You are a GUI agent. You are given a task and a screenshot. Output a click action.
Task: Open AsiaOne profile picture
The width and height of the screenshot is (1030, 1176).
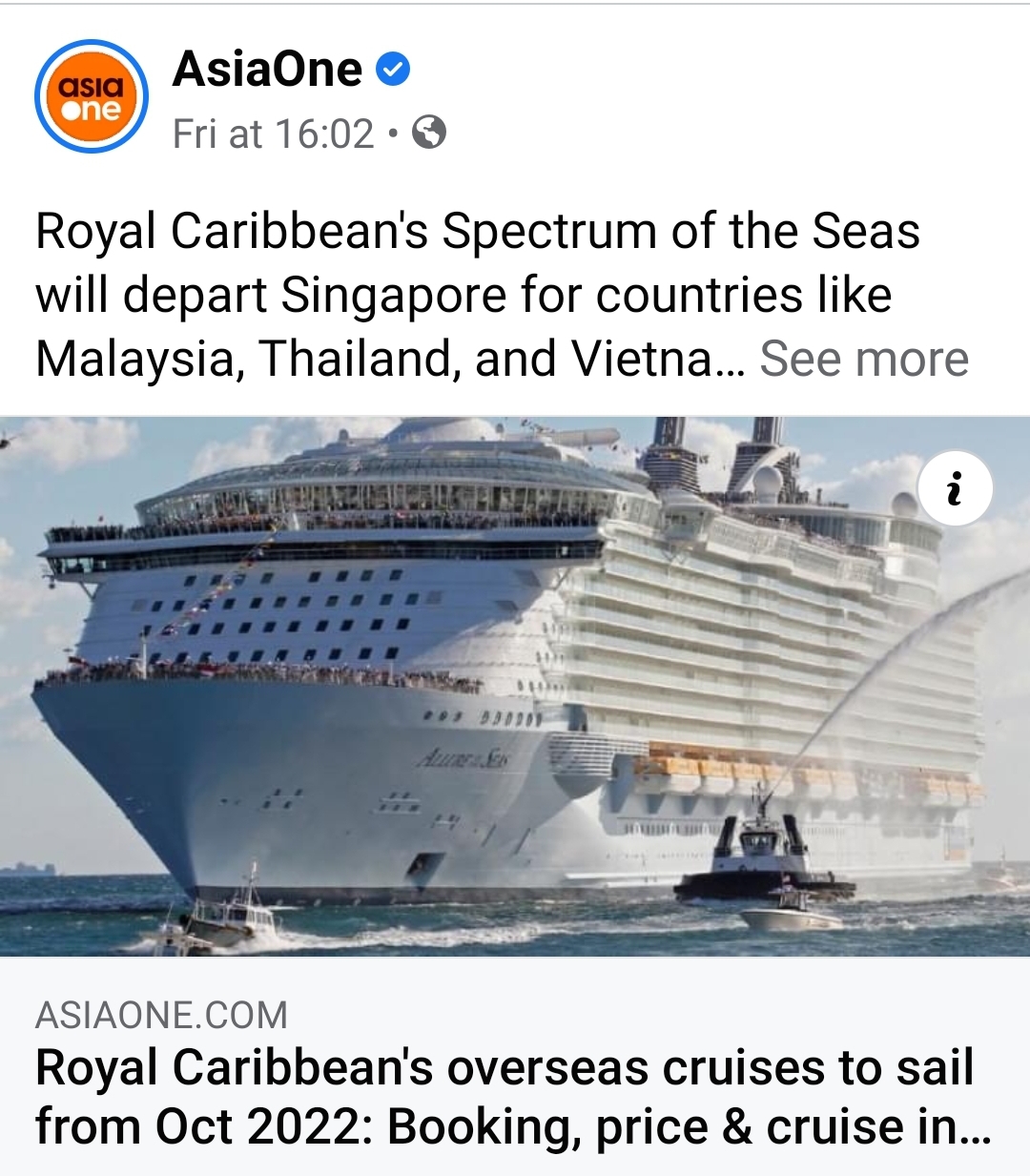[x=92, y=96]
